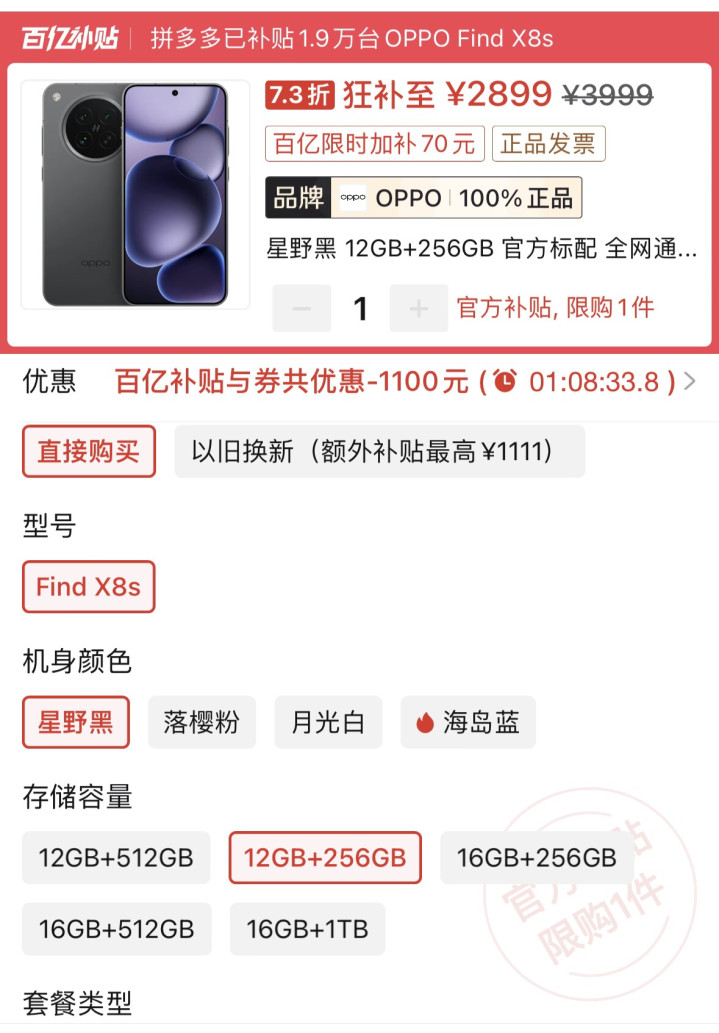Select the 海岛蓝 color option
Image resolution: width=719 pixels, height=1033 pixels.
point(468,722)
